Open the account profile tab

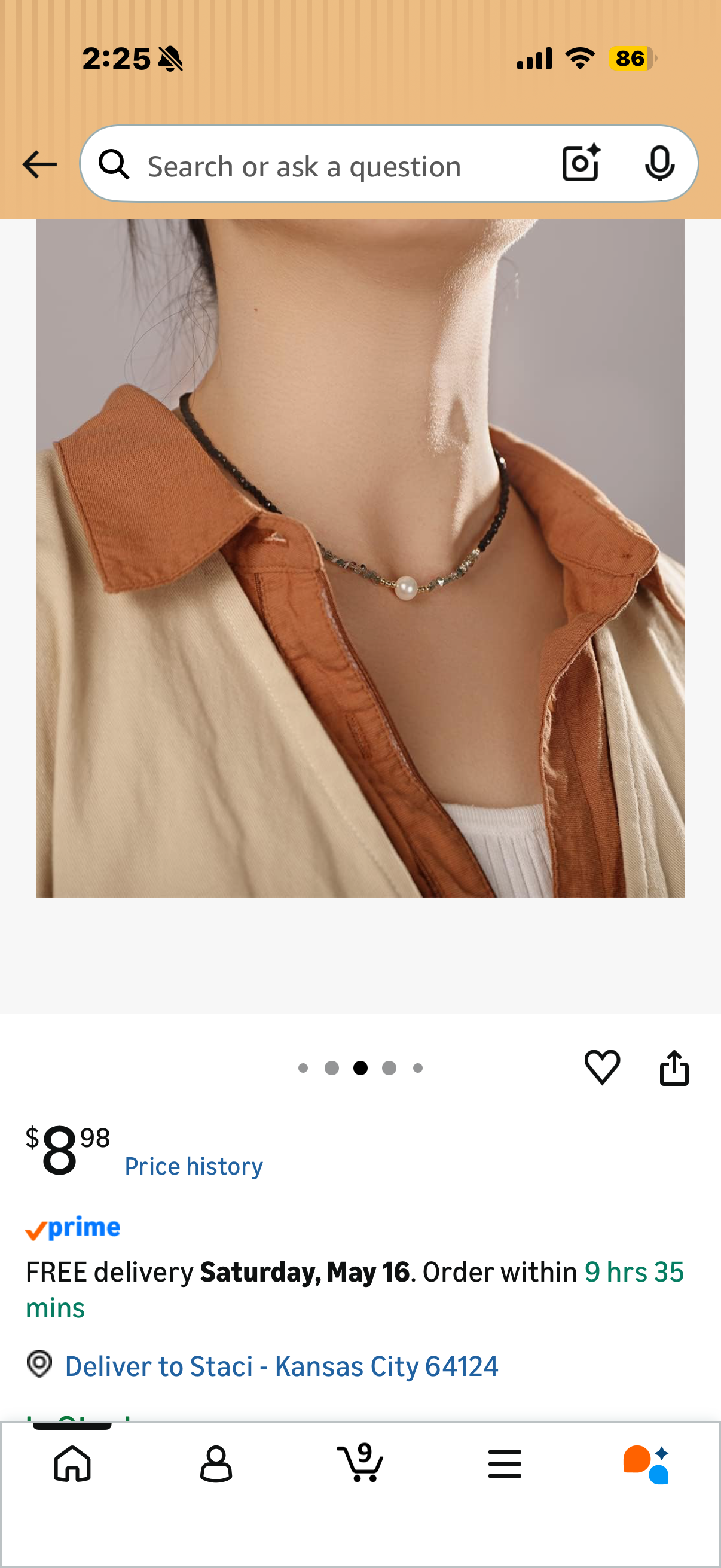216,1464
